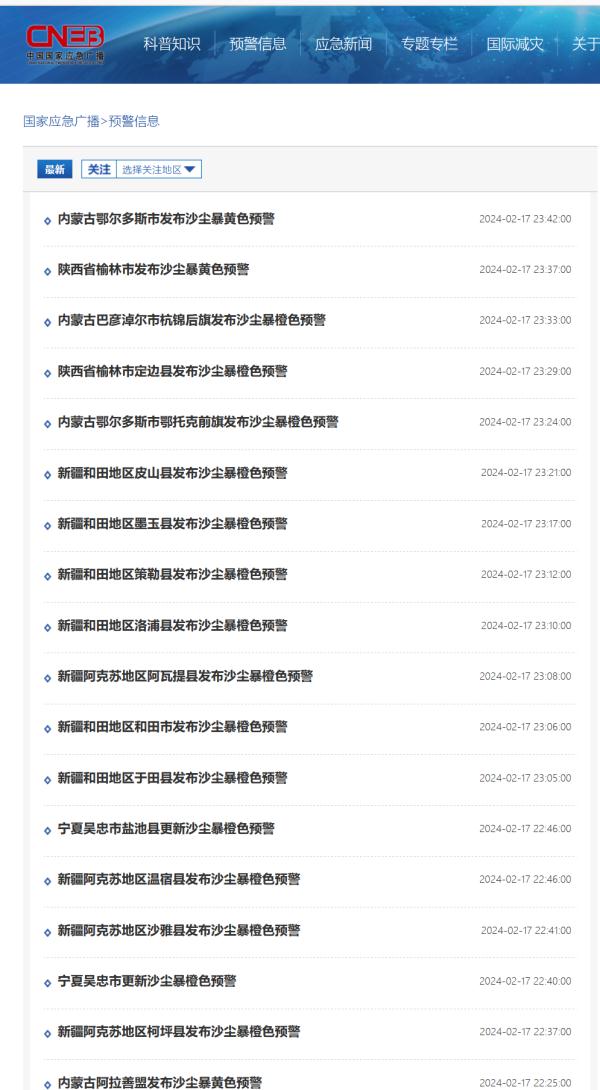The width and height of the screenshot is (600, 1090).
Task: Open 陕西省榆林市发布沙尘暴黄色预警
Action: coord(153,269)
